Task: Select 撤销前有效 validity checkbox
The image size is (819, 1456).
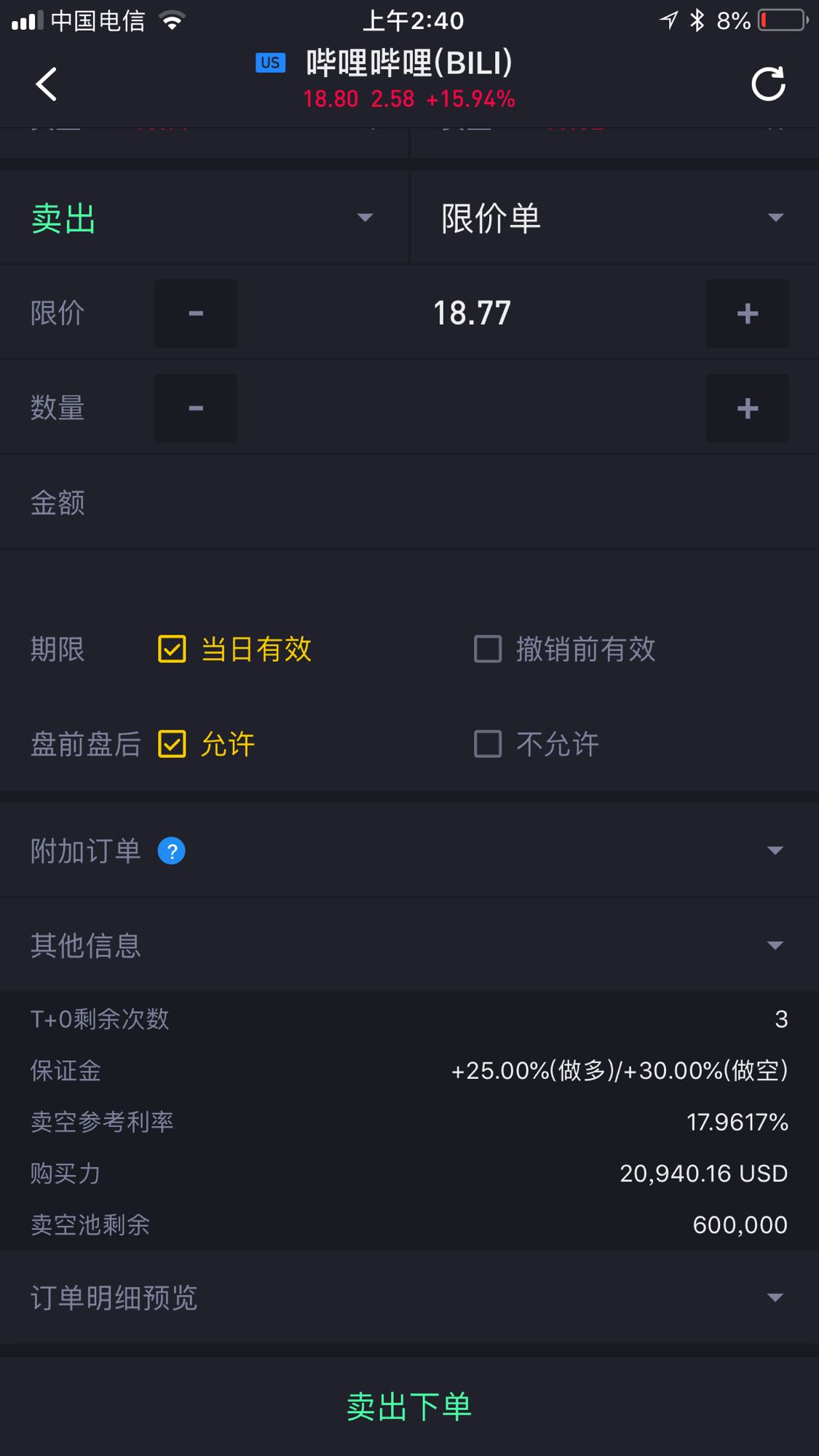Action: point(488,649)
